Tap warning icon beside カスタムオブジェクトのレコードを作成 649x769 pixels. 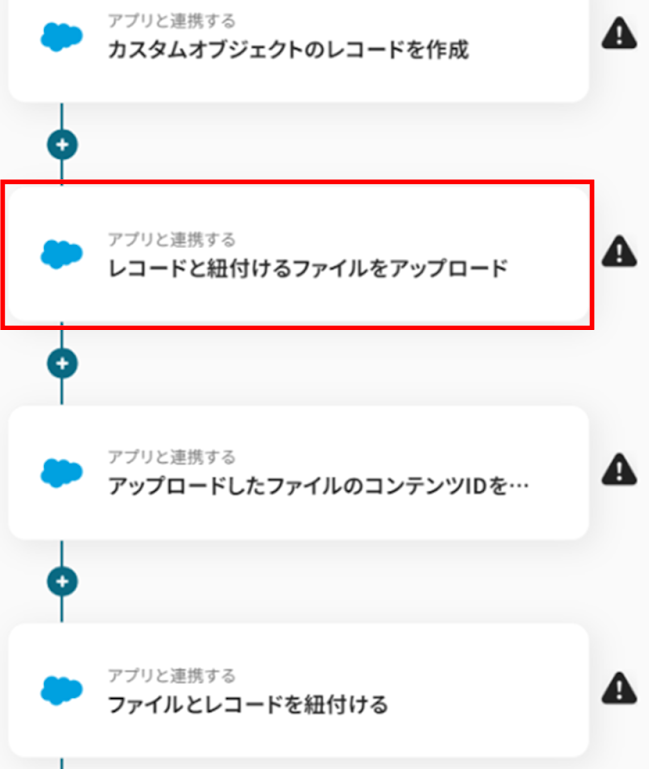pyautogui.click(x=619, y=33)
